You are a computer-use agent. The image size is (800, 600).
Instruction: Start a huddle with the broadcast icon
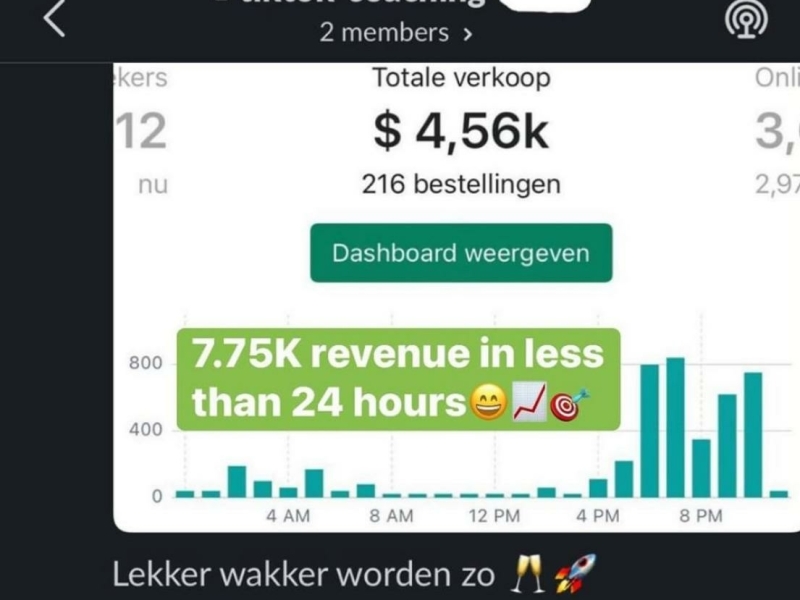tap(745, 19)
